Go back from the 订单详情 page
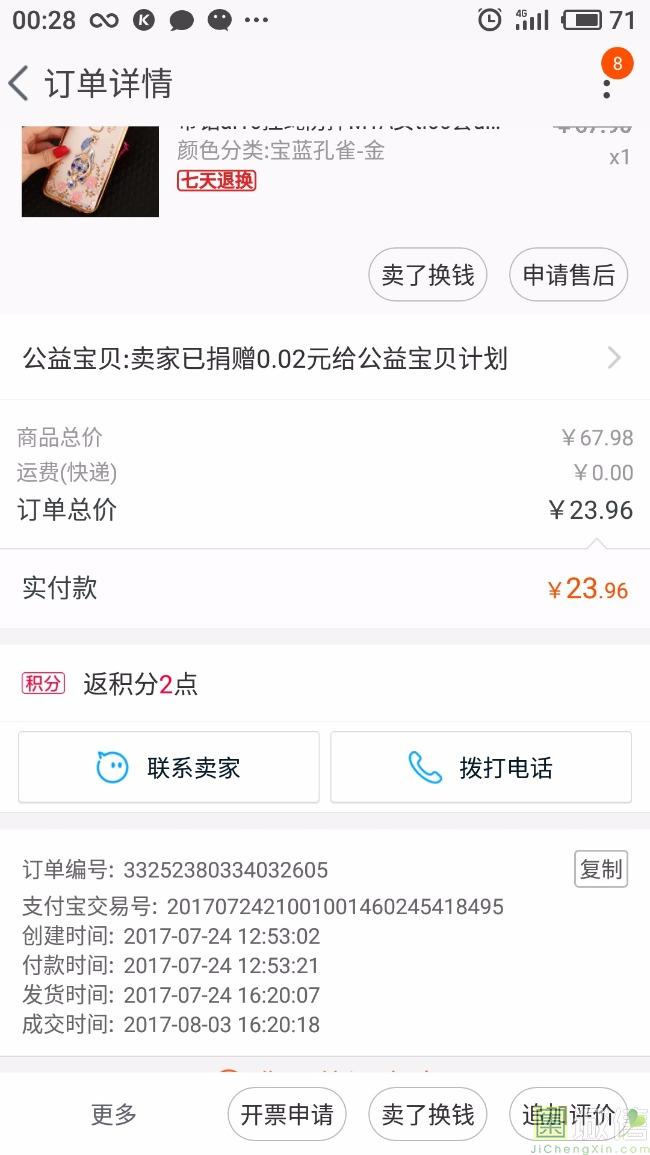Viewport: 650px width, 1155px height. 20,83
